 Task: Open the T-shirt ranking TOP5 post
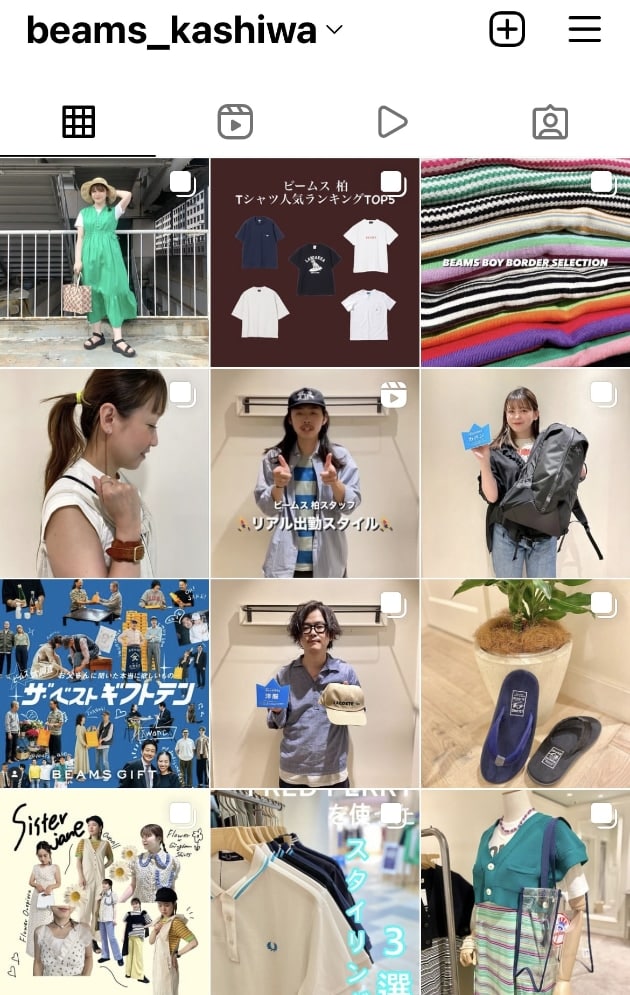pyautogui.click(x=314, y=262)
